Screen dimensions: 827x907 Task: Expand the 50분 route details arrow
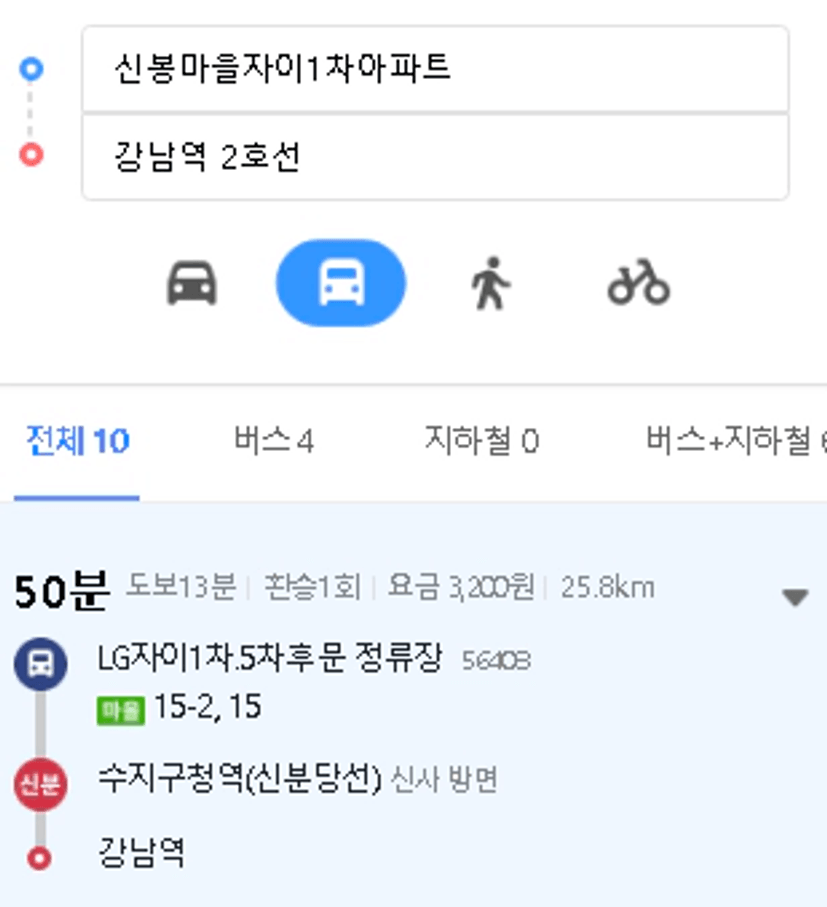coord(794,598)
